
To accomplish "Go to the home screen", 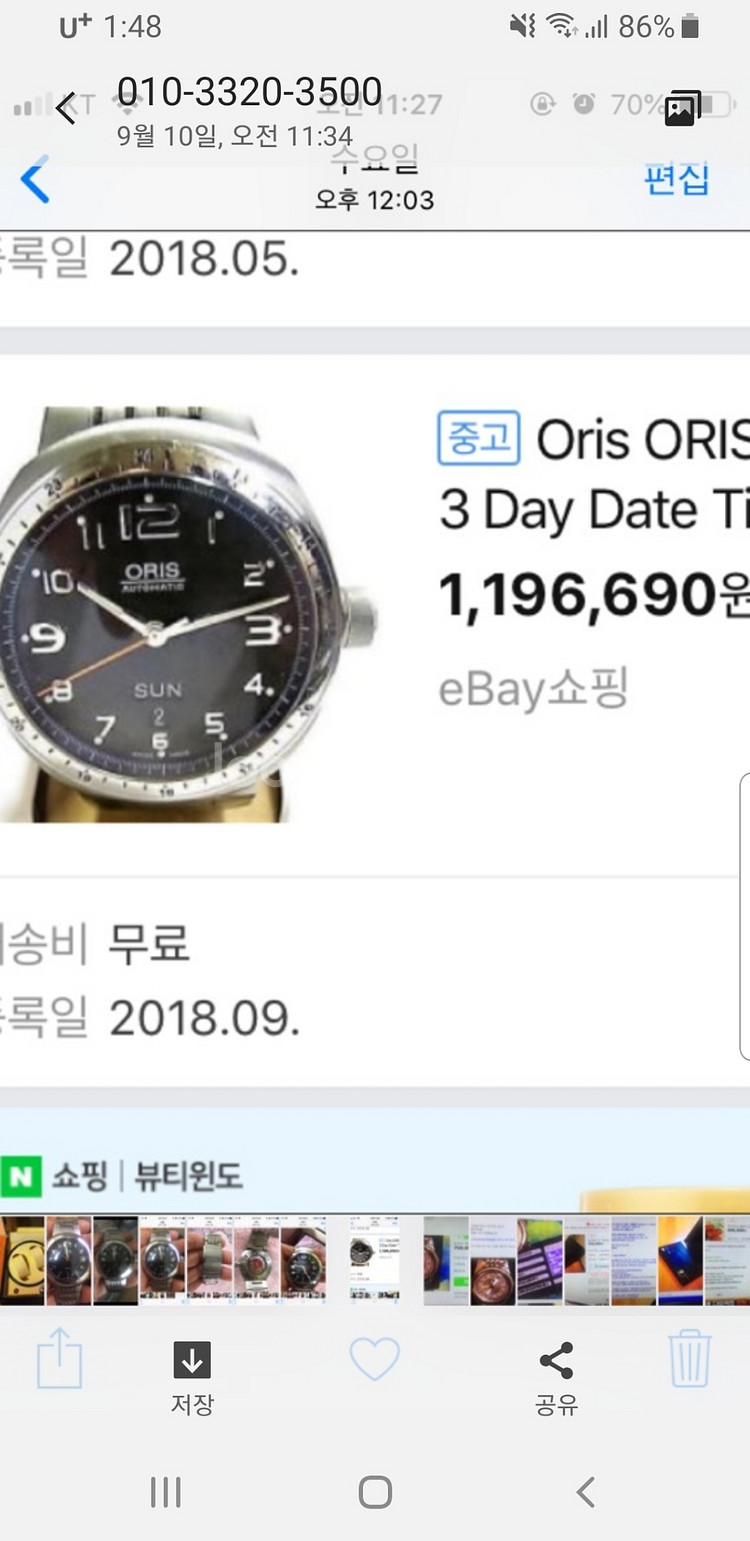I will (x=375, y=1493).
